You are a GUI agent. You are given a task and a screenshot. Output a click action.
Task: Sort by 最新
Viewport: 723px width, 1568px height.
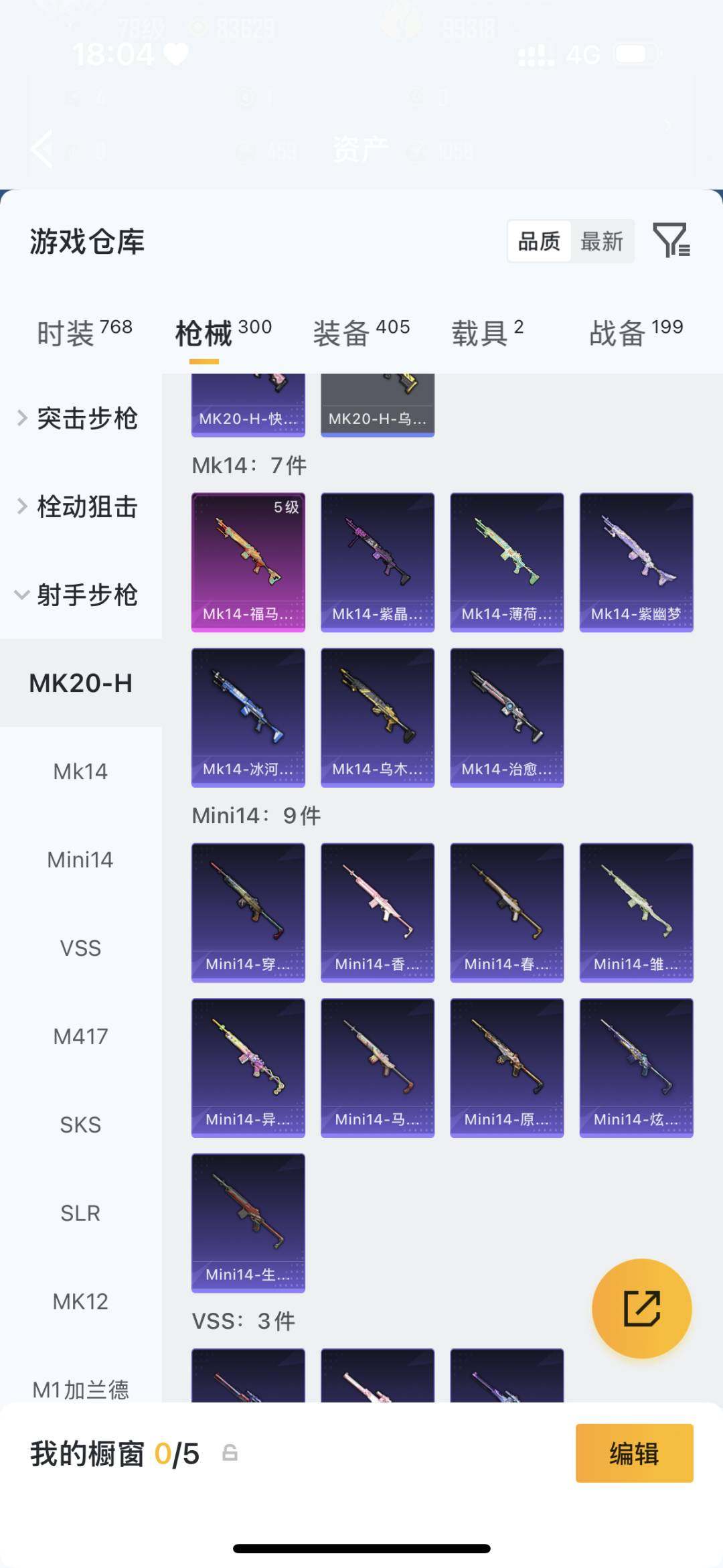(601, 241)
